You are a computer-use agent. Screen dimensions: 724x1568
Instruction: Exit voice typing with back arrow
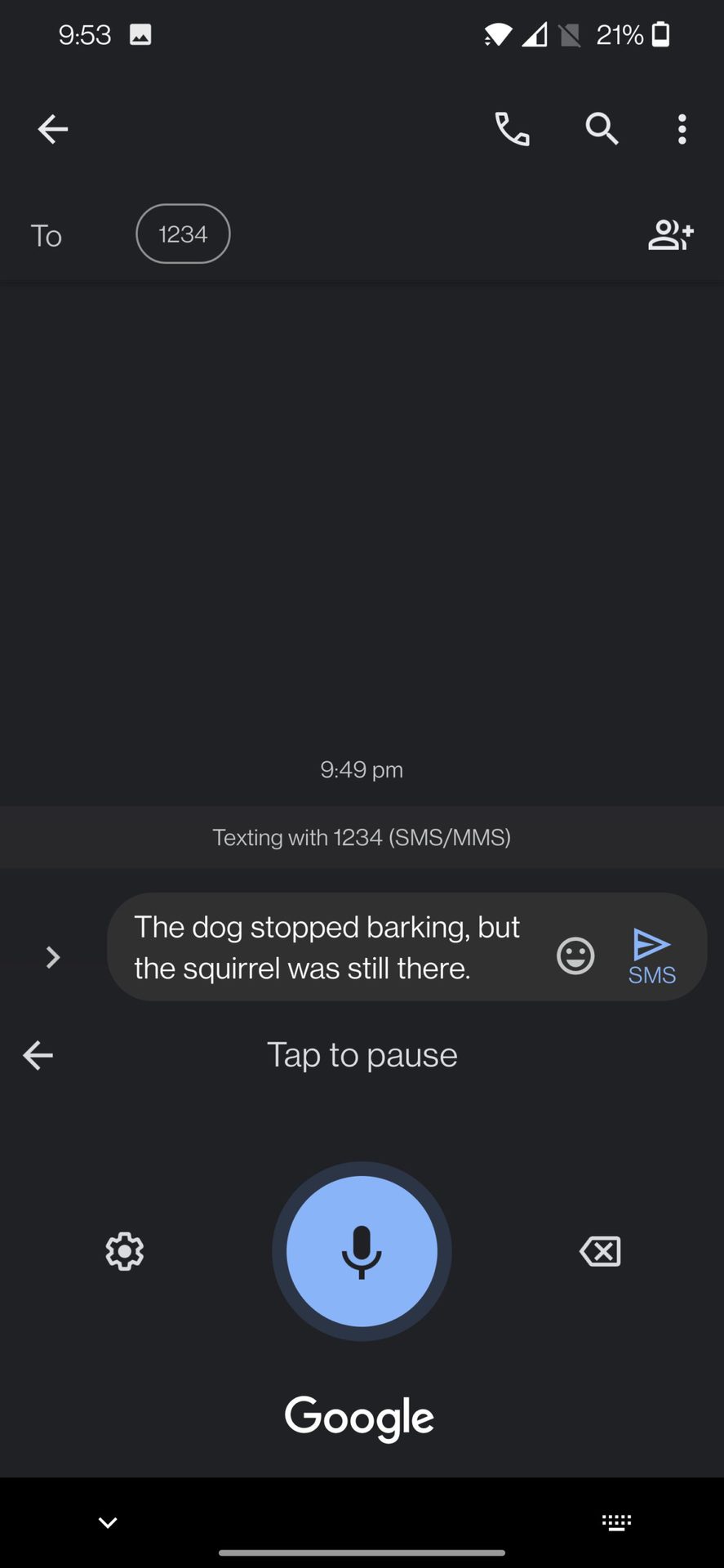[38, 1055]
